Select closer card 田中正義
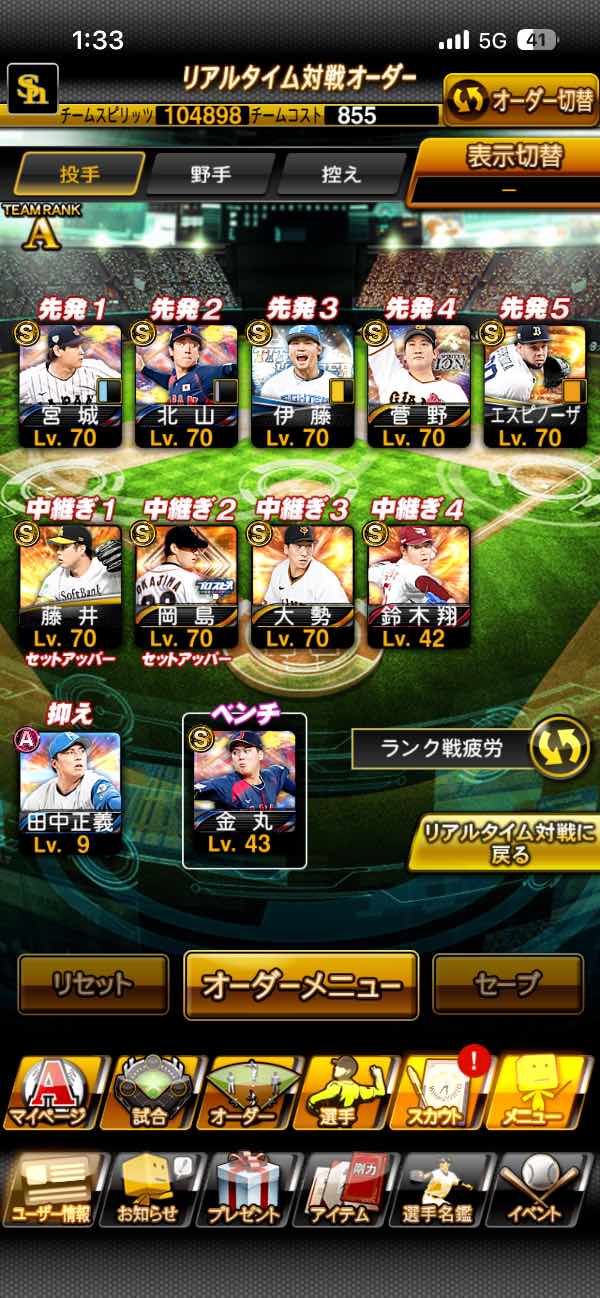The height and width of the screenshot is (1298, 600). (x=70, y=792)
